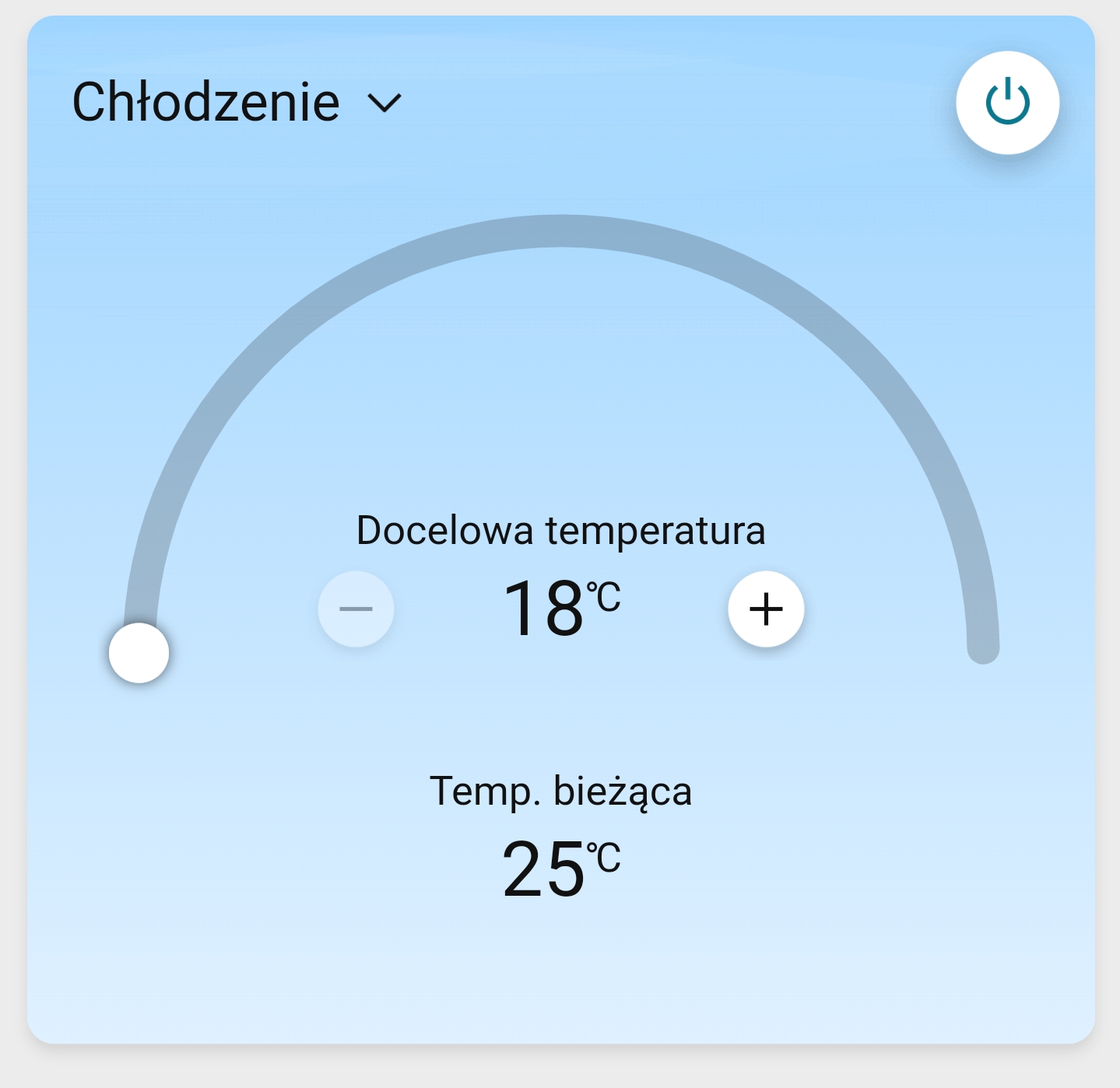Screen dimensions: 1120x1088
Task: Increase target temperature with plus button
Action: [766, 609]
